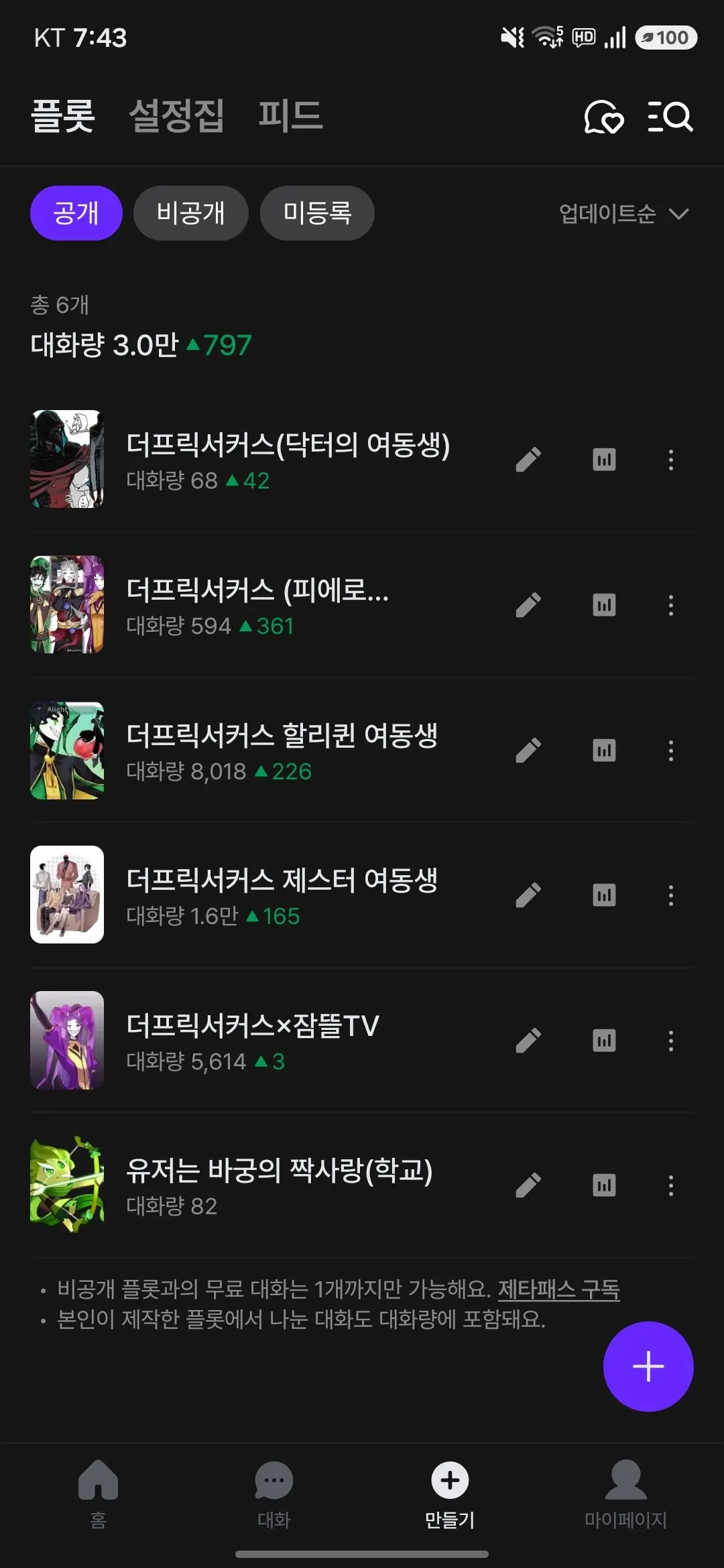The width and height of the screenshot is (724, 1568).
Task: View stats for 더프릭서커스×잠뜰TV
Action: pyautogui.click(x=604, y=1041)
